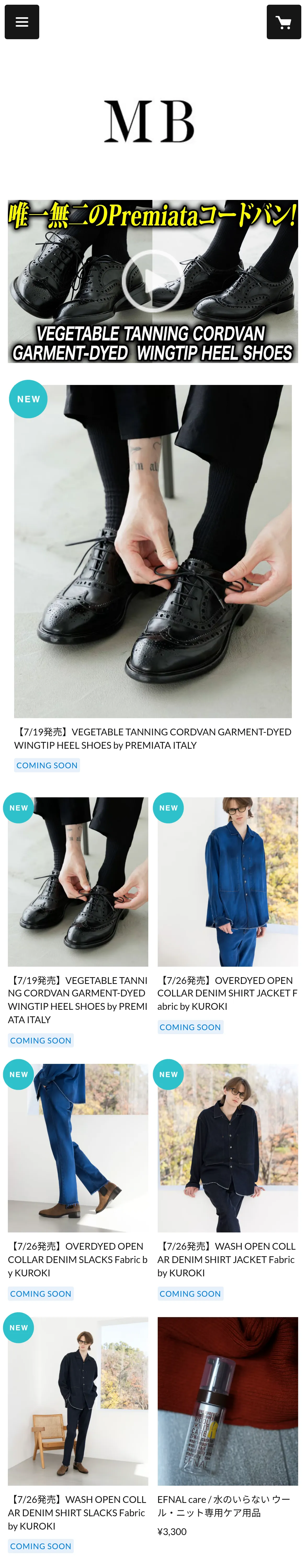View the OVERDYED open collar denim slacks
The width and height of the screenshot is (306, 1568).
pos(78,1148)
